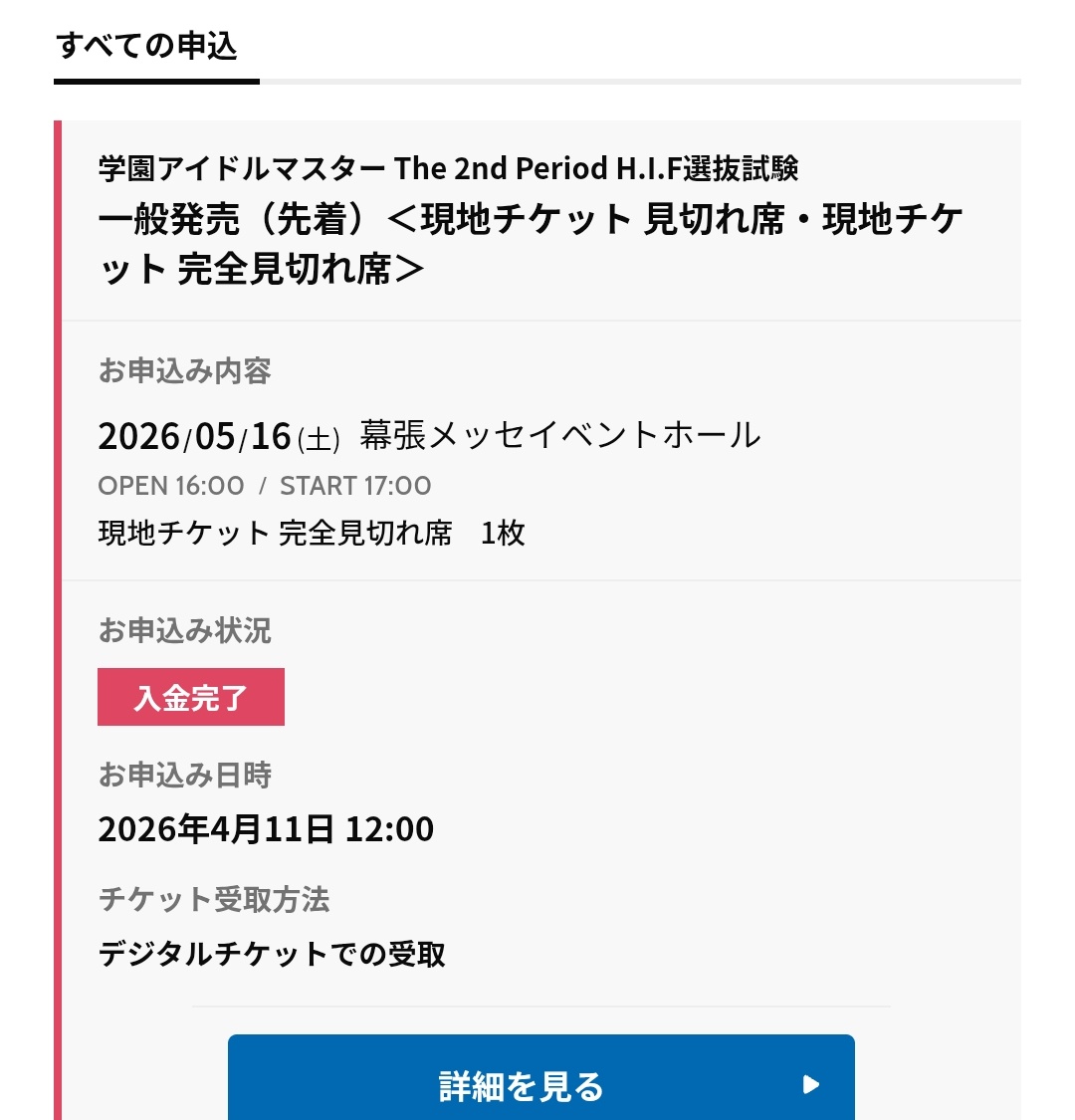This screenshot has width=1075, height=1120.
Task: Open the 詳細を見る button for this application
Action: tap(540, 1078)
